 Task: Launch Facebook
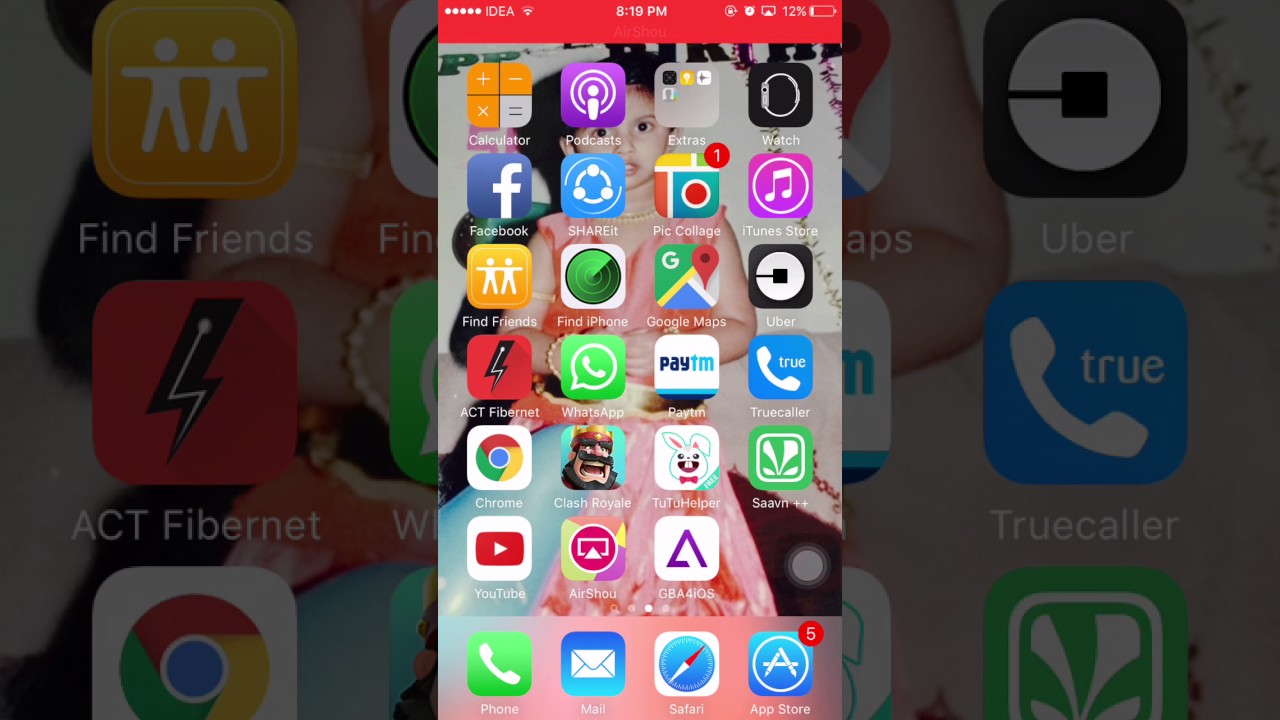tap(499, 186)
